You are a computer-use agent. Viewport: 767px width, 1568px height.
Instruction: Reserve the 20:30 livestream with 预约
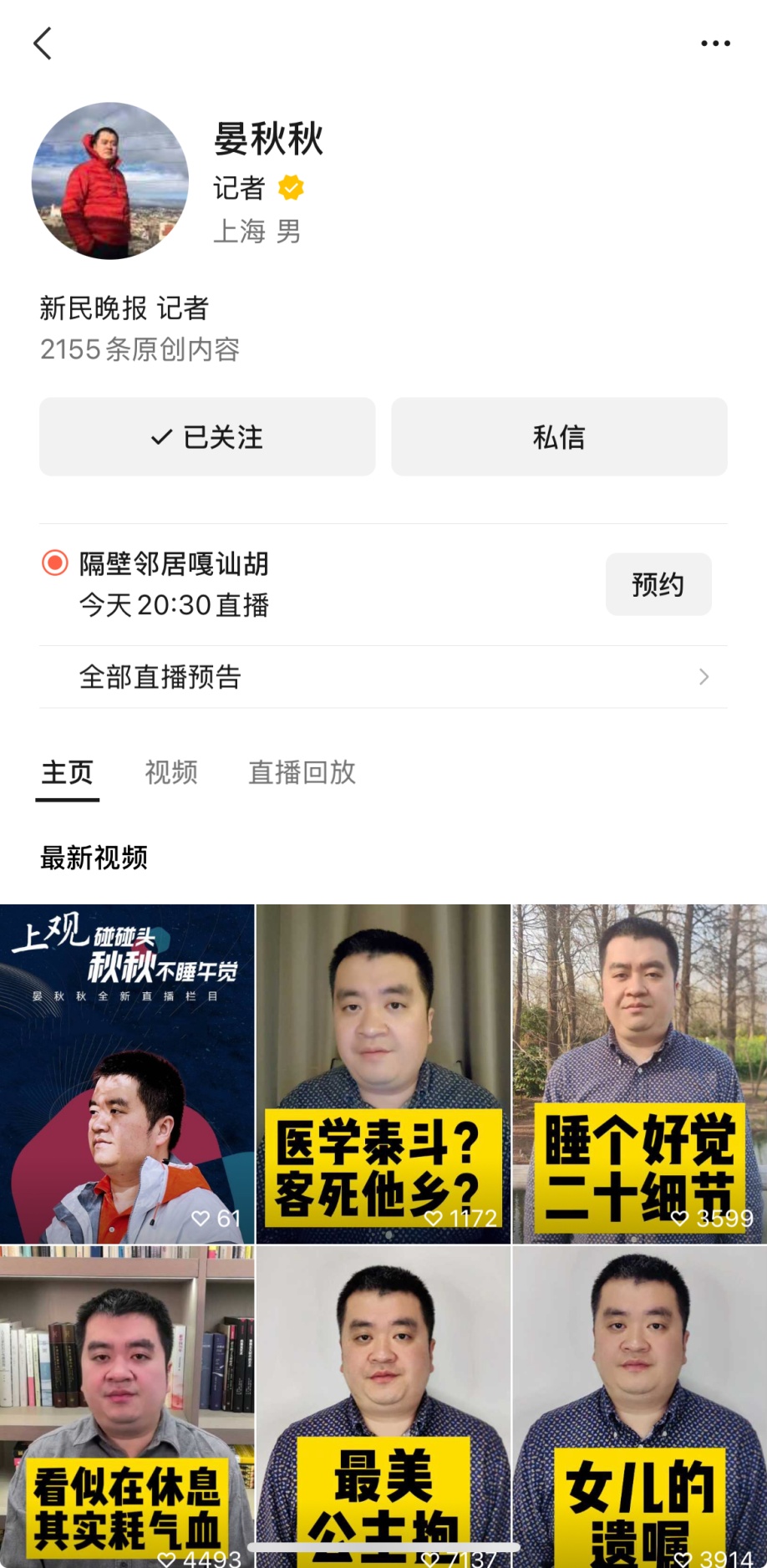pyautogui.click(x=658, y=584)
